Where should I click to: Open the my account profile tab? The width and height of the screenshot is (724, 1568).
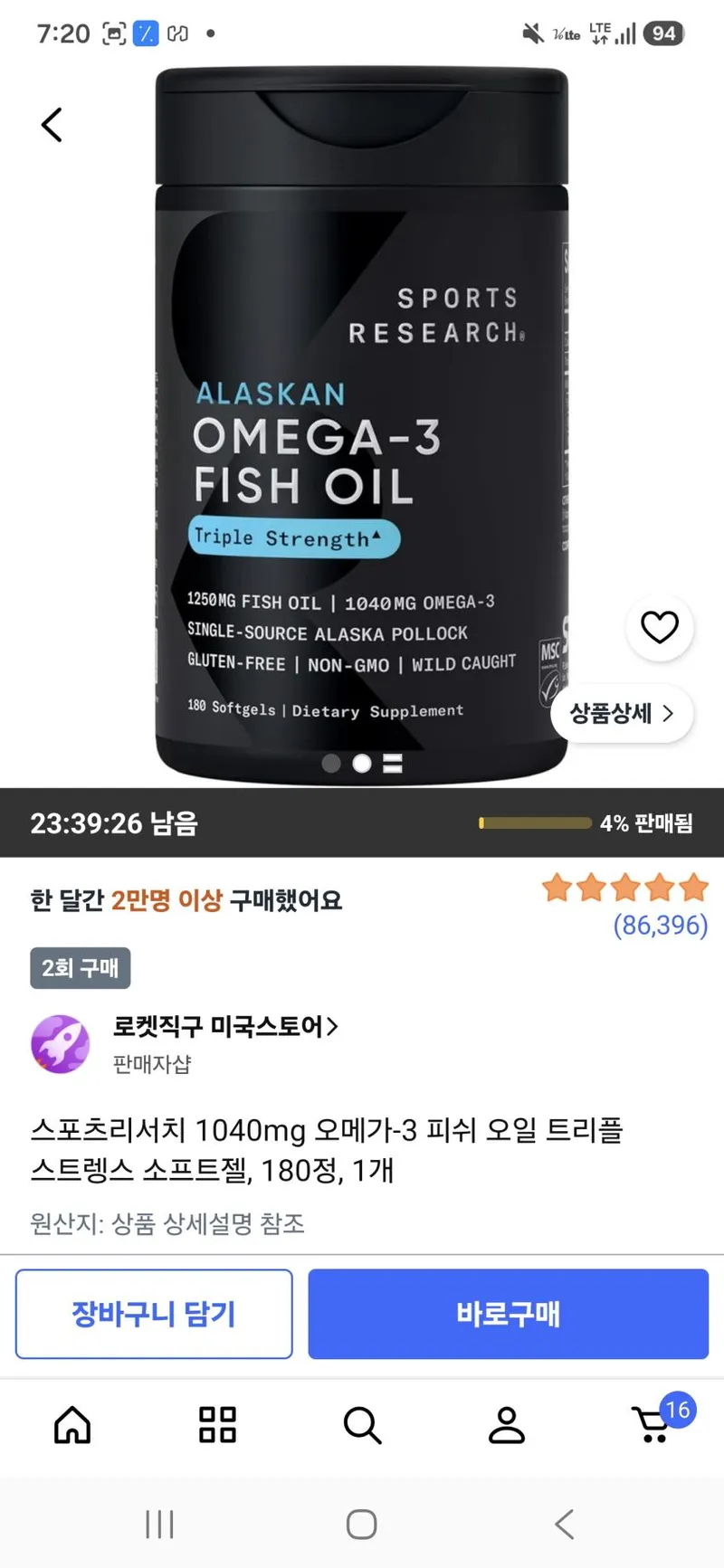pos(507,1425)
